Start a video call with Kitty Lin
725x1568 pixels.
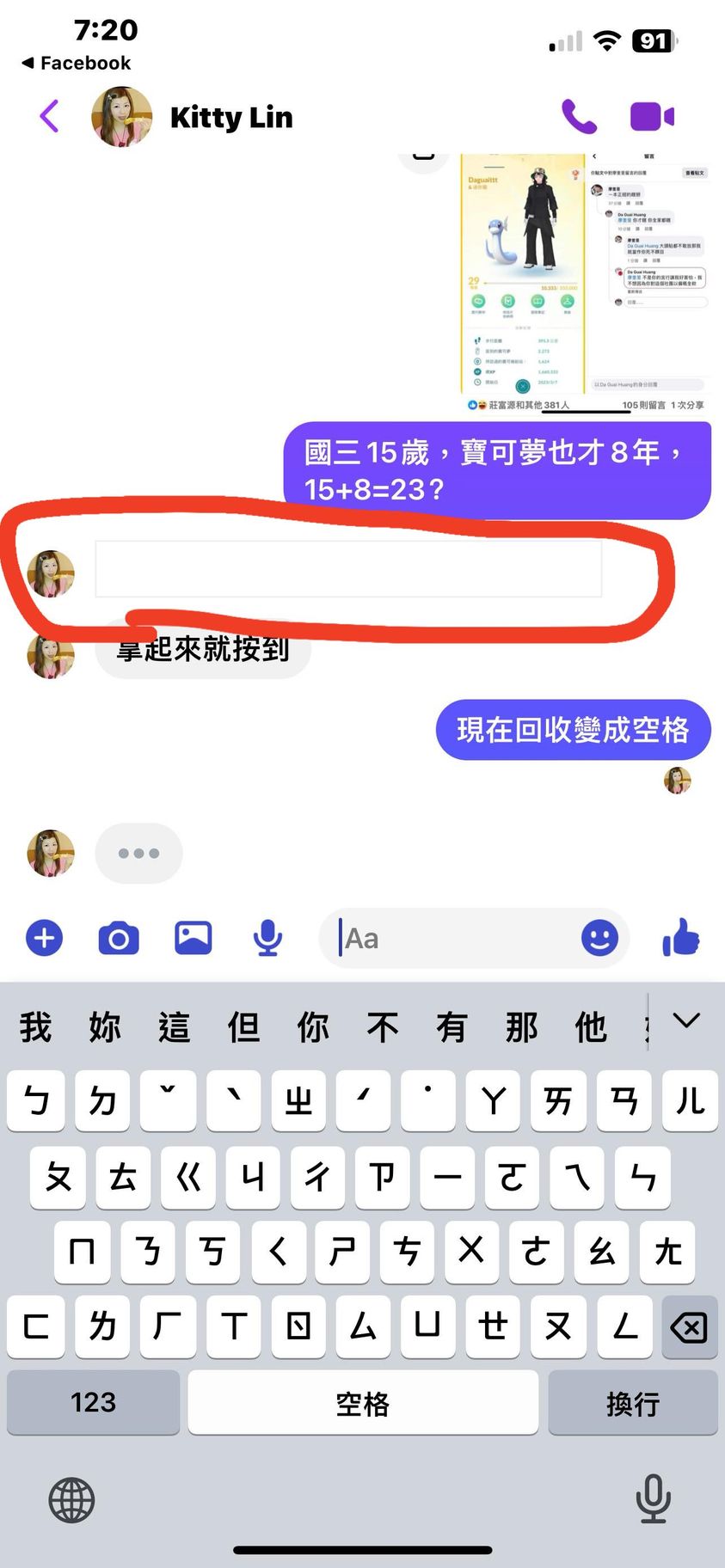point(652,116)
